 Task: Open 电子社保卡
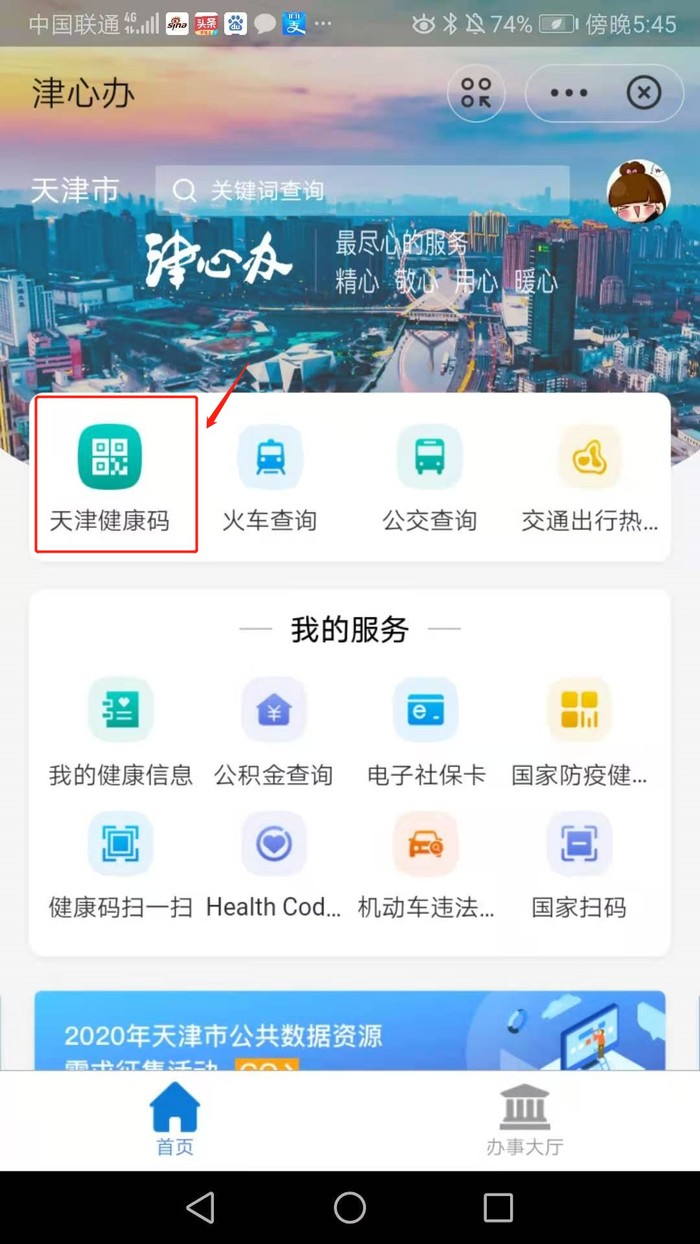426,730
